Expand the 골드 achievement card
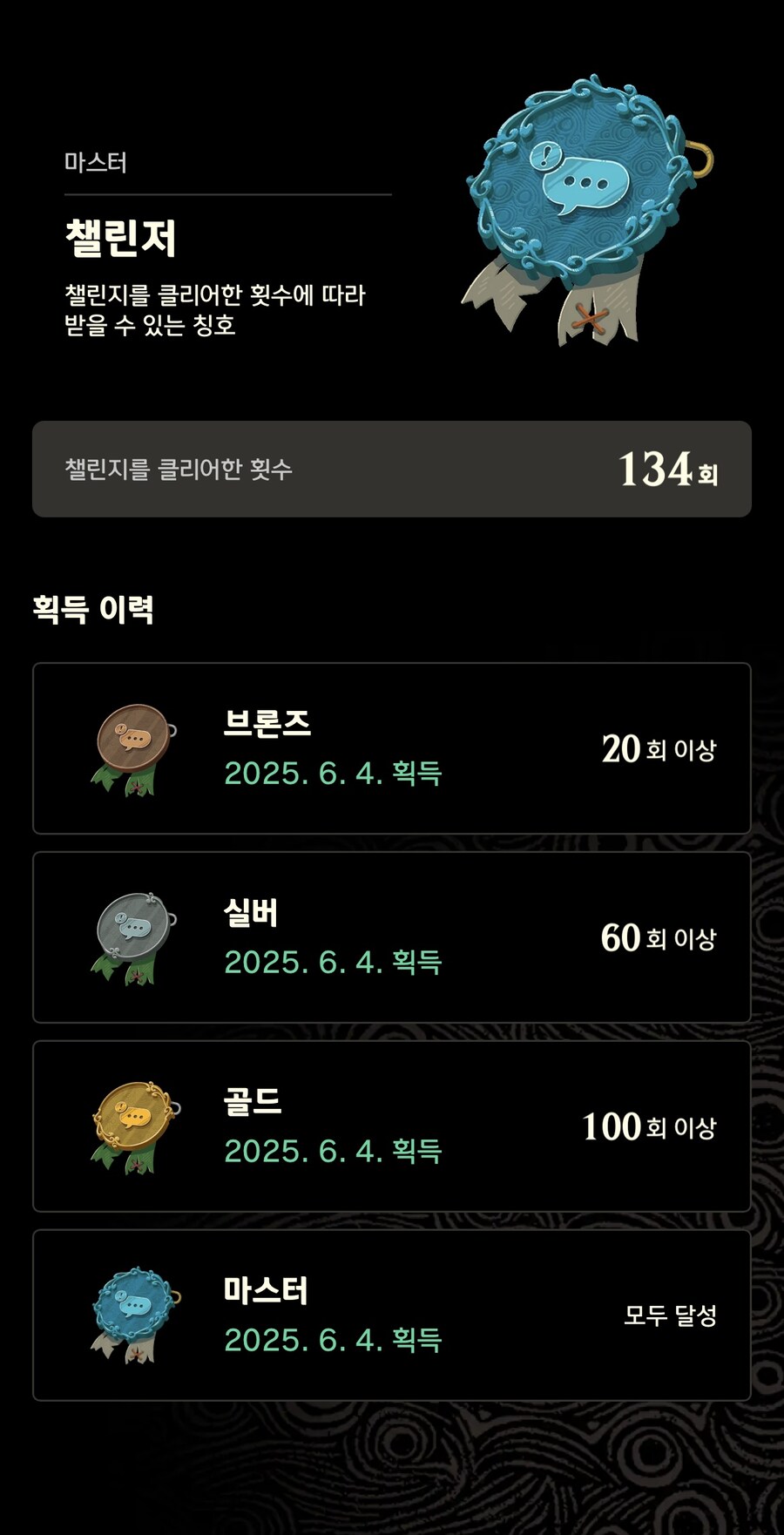784x1535 pixels. pyautogui.click(x=392, y=1124)
